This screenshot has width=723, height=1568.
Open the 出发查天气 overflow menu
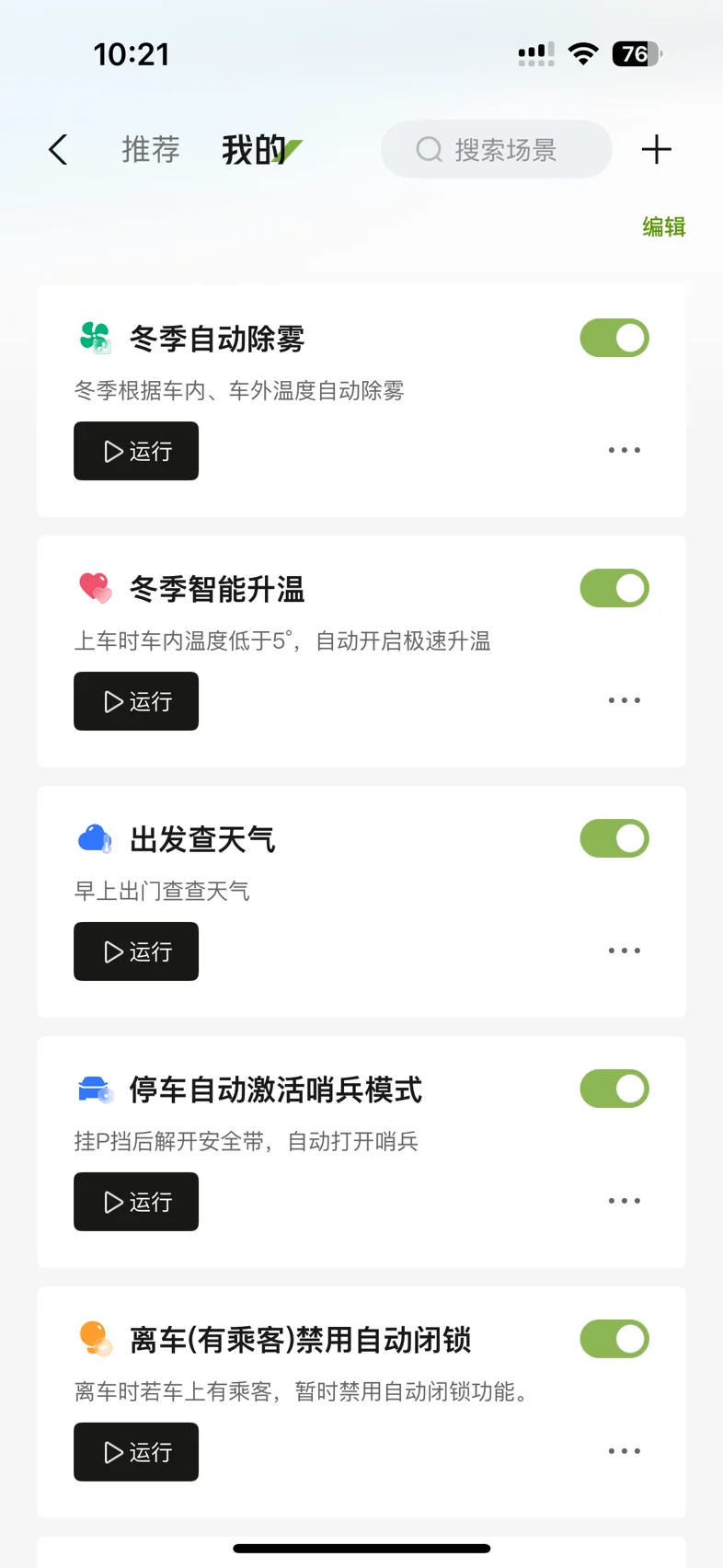pyautogui.click(x=625, y=951)
